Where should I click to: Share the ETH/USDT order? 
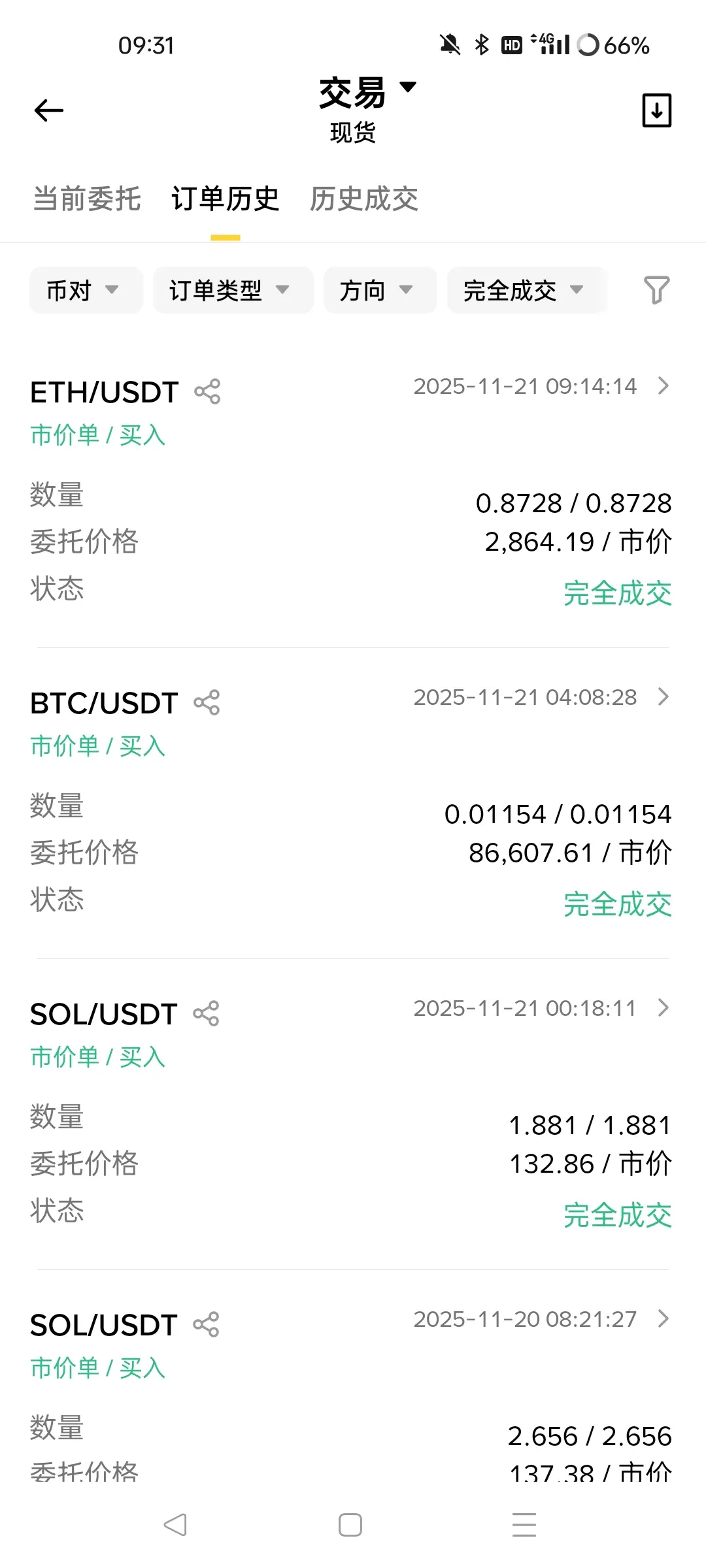(x=207, y=391)
